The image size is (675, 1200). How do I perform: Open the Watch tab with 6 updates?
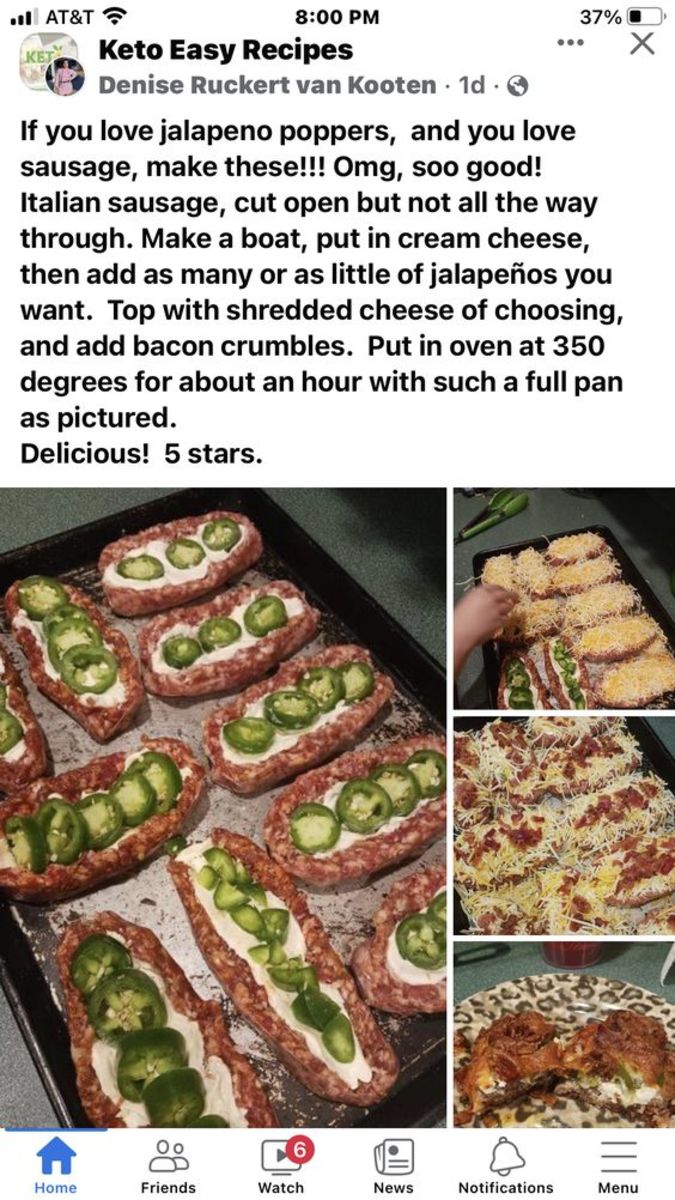click(x=281, y=1166)
